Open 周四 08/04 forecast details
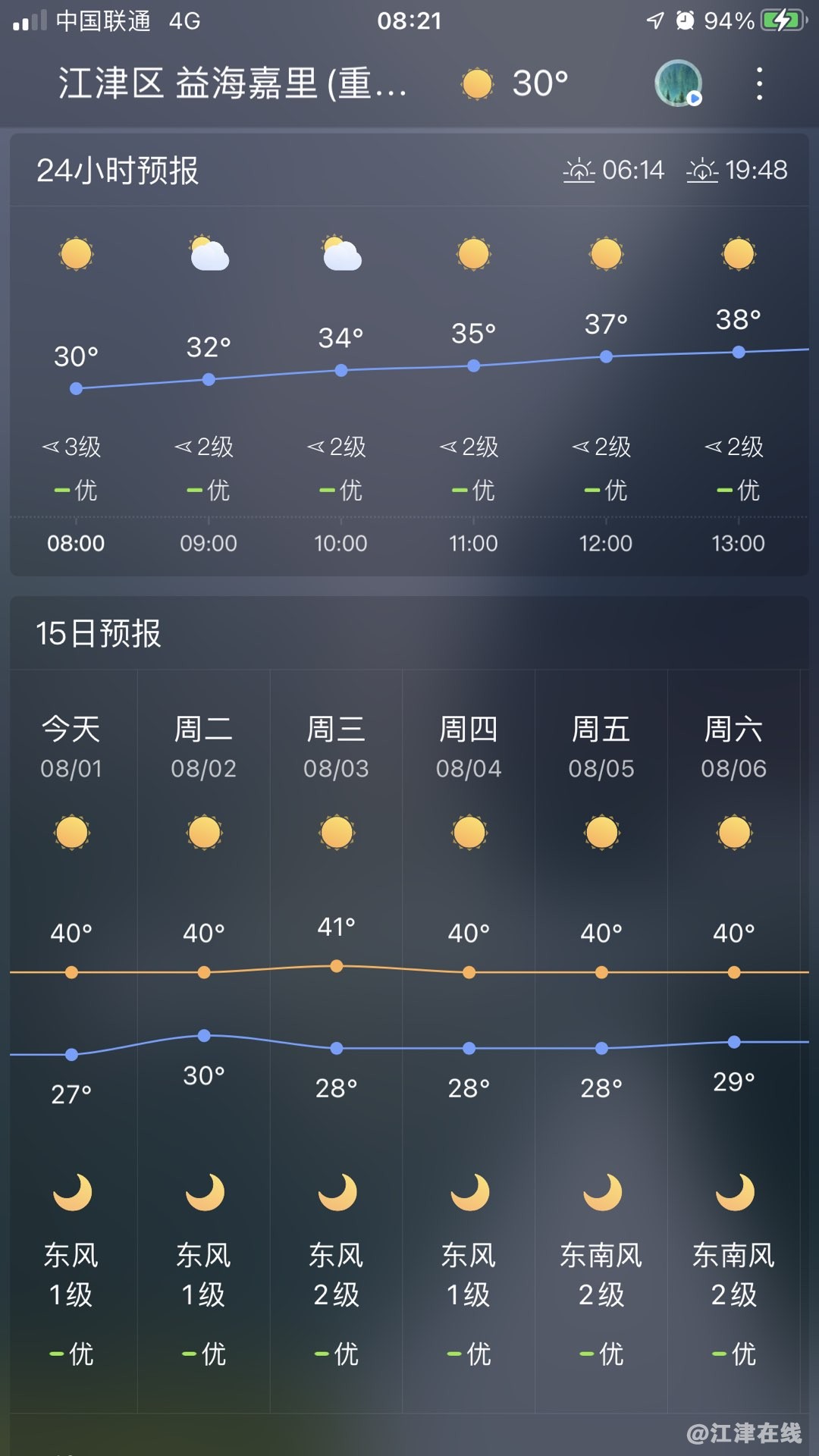The height and width of the screenshot is (1456, 819). [469, 747]
